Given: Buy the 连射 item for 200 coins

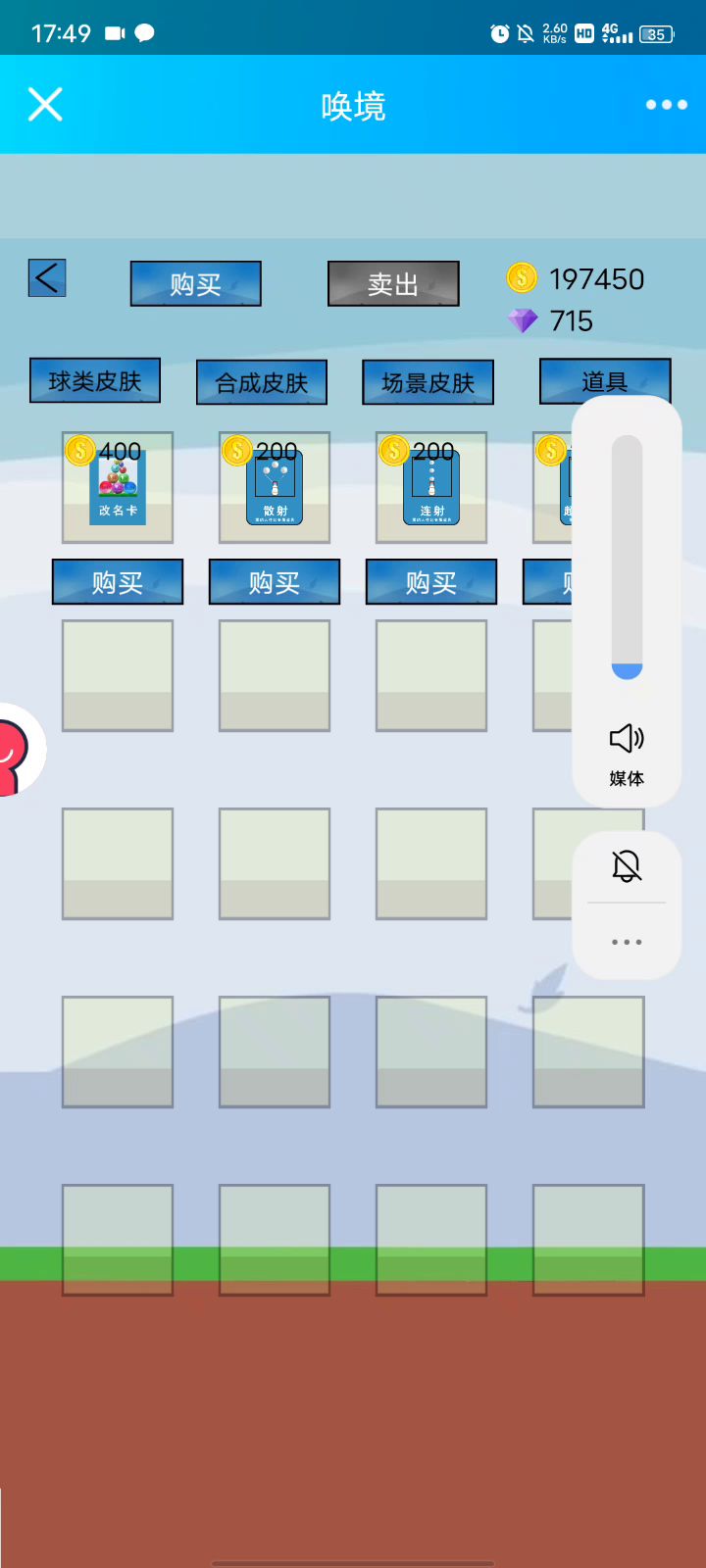Looking at the screenshot, I should tap(431, 582).
